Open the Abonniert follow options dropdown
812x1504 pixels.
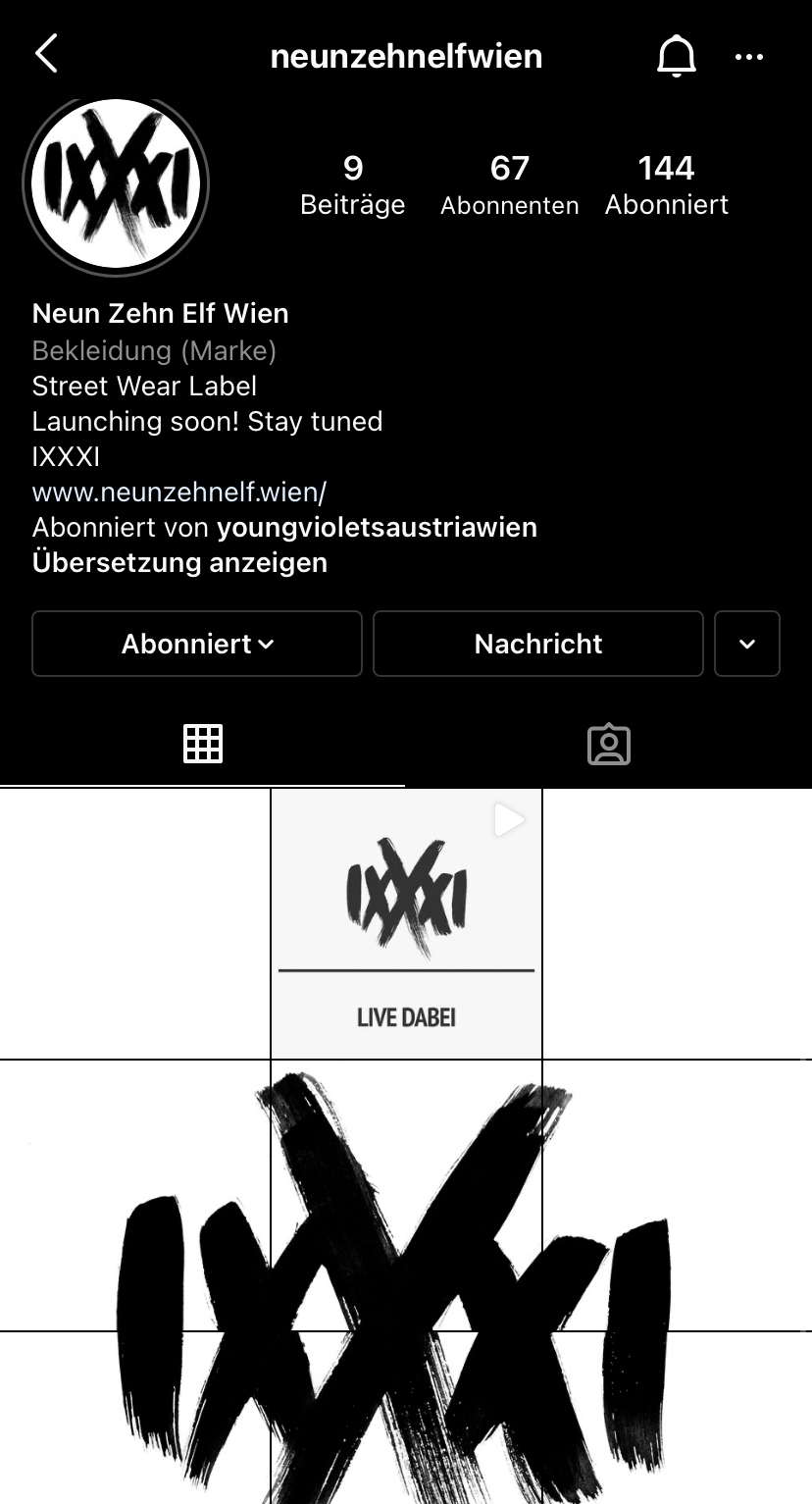point(197,644)
